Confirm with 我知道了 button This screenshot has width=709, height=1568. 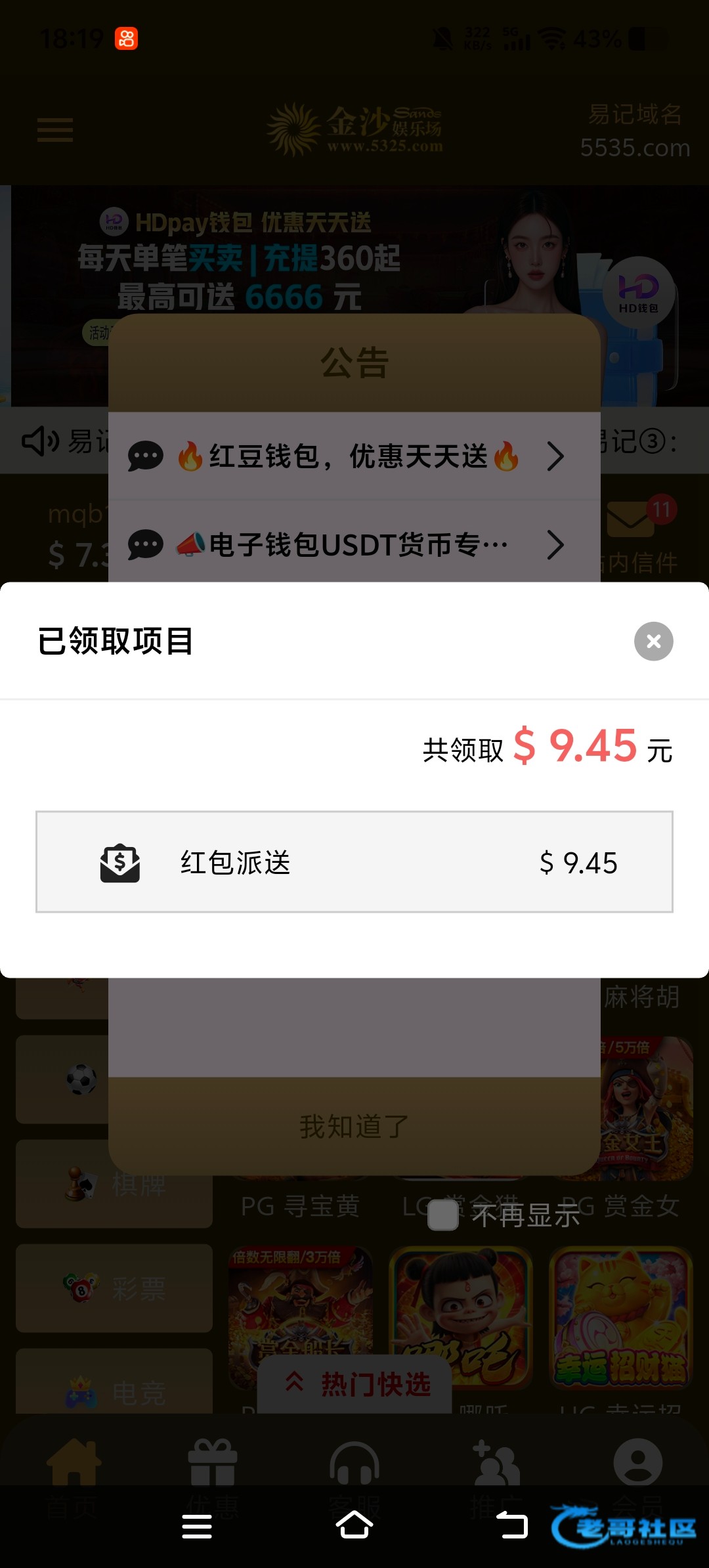pos(354,1126)
